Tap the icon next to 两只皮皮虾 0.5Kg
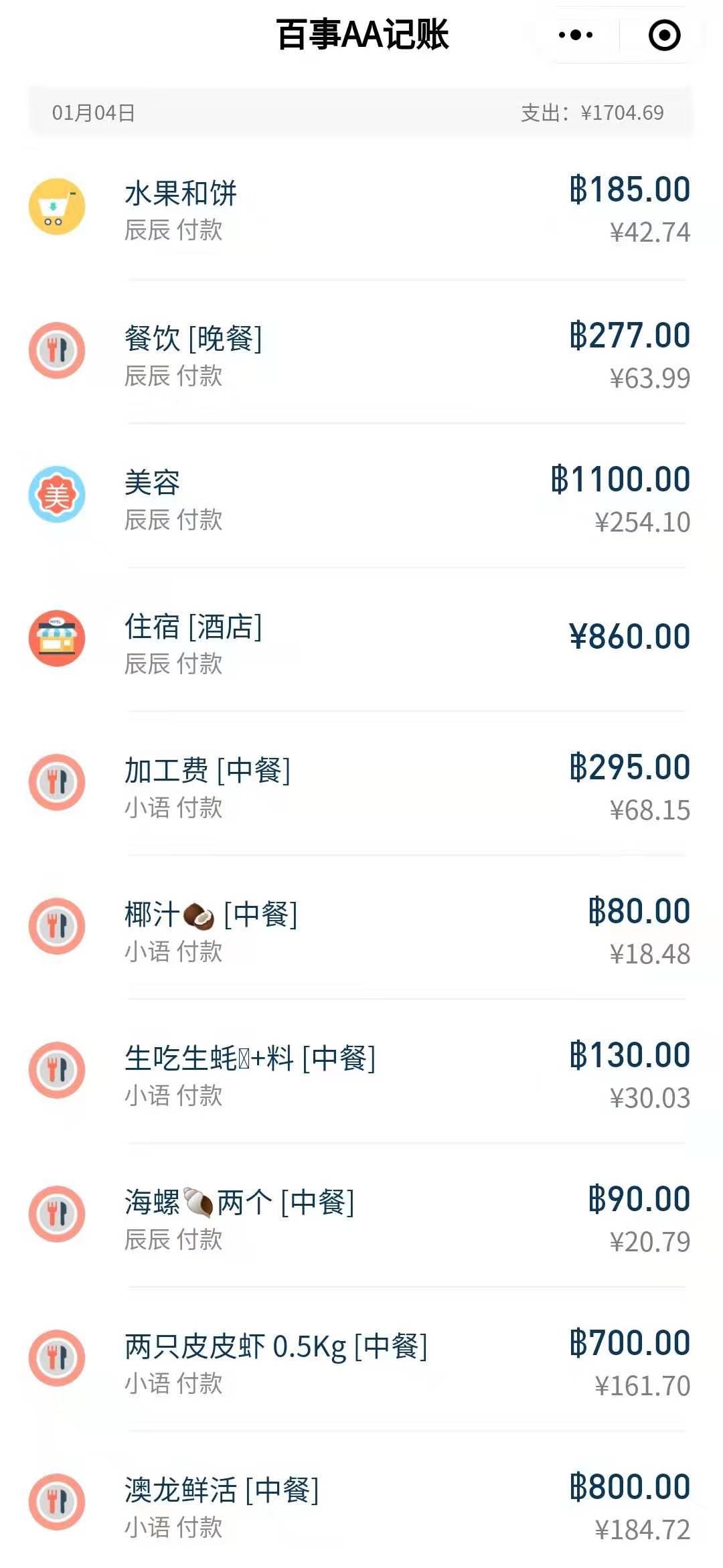 click(x=57, y=1356)
